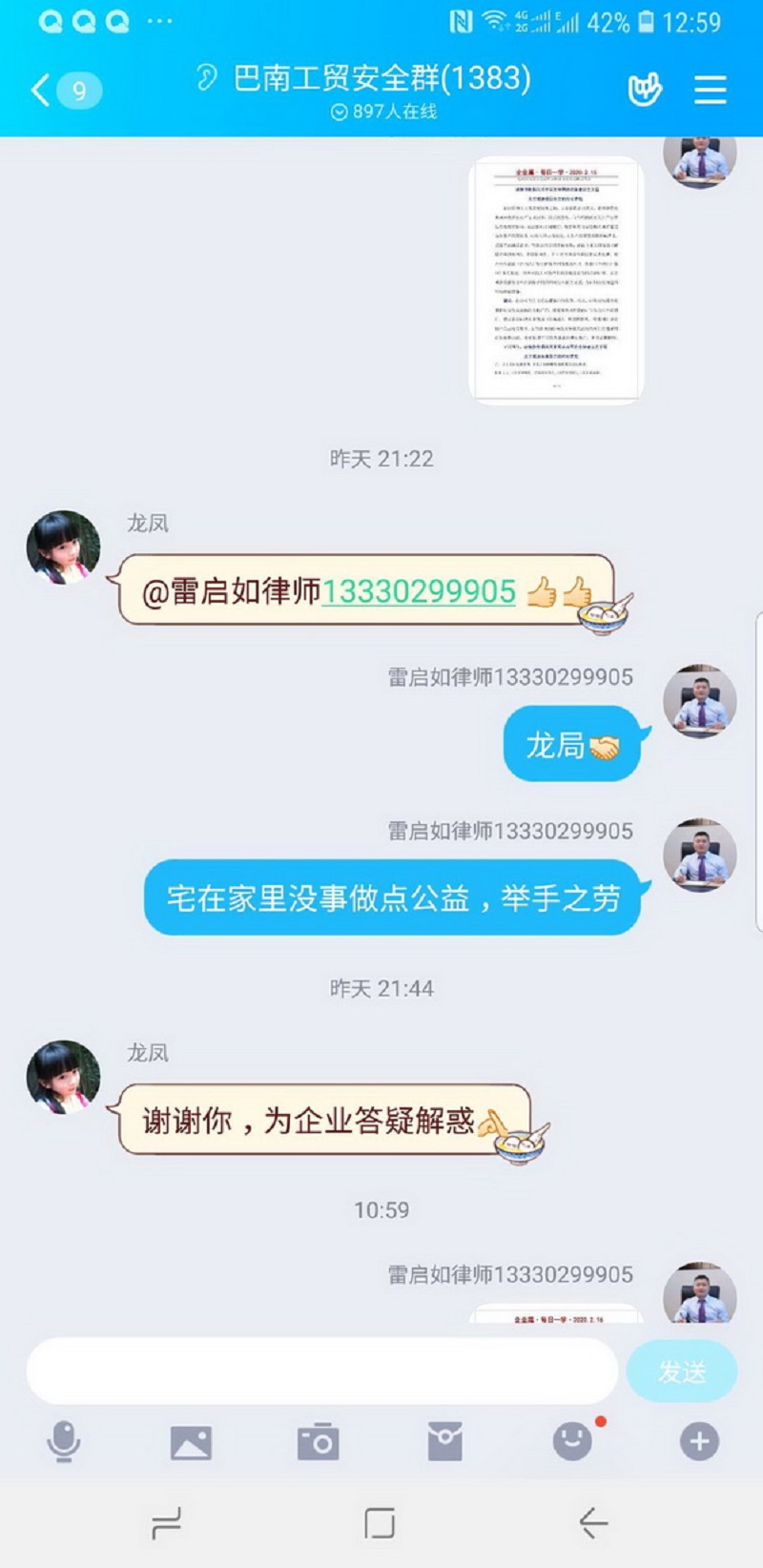Tap the system back arrow
The width and height of the screenshot is (763, 1568).
(x=593, y=1523)
